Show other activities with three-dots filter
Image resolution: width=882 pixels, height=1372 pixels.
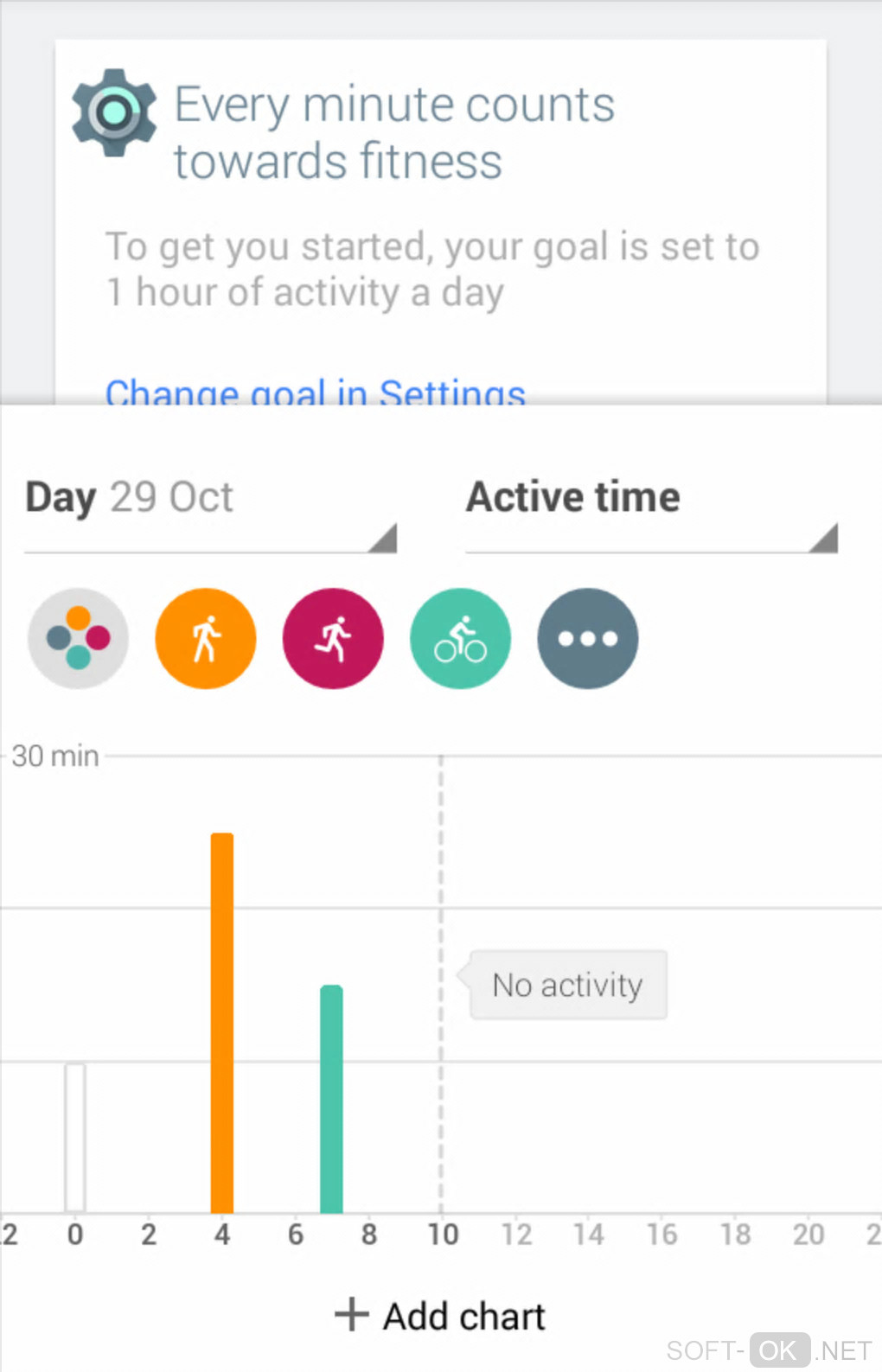(588, 639)
